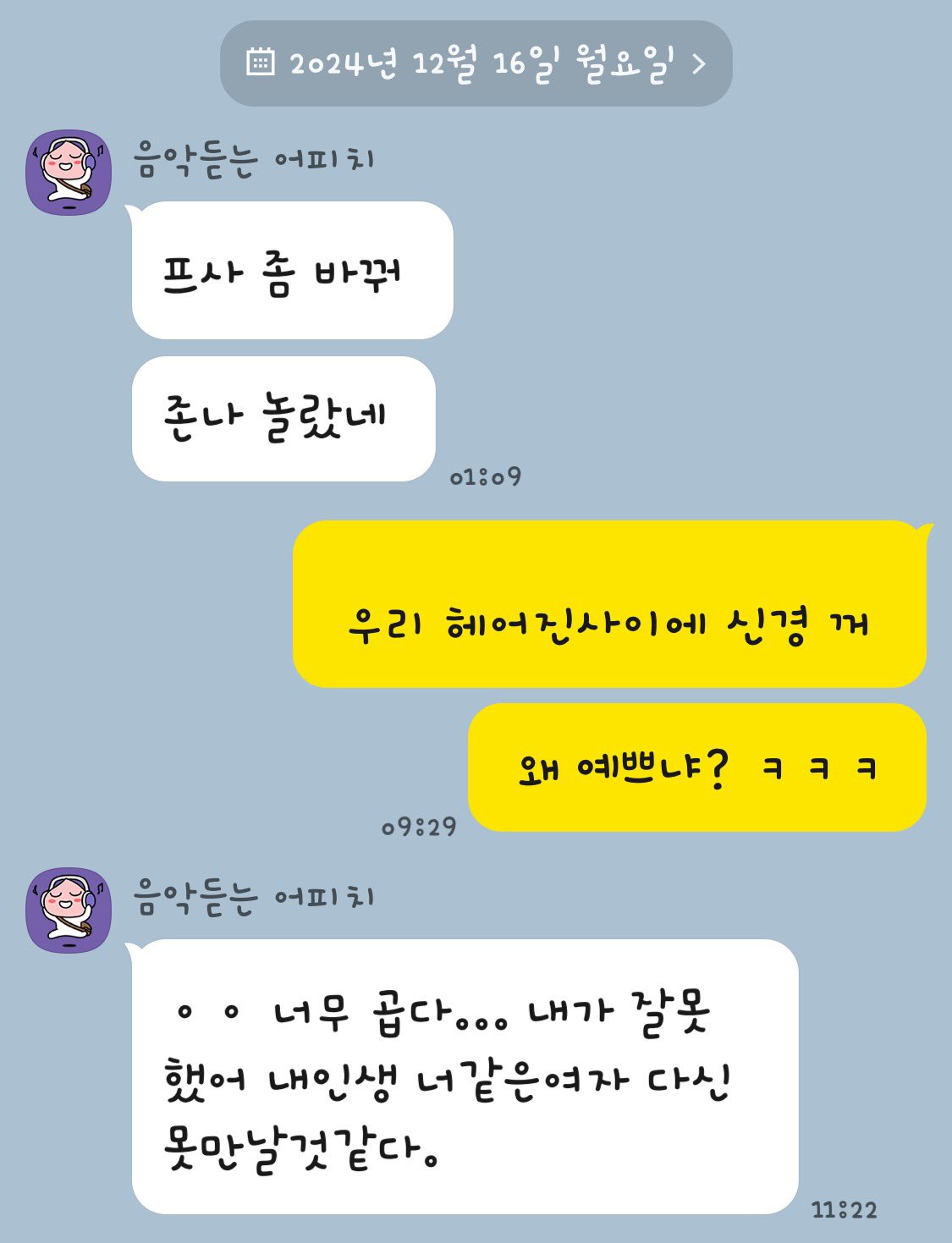Tap 음악듣는 어피치 avatar beside 너무 곱다 message
Viewport: 952px width, 1243px height.
tap(69, 910)
